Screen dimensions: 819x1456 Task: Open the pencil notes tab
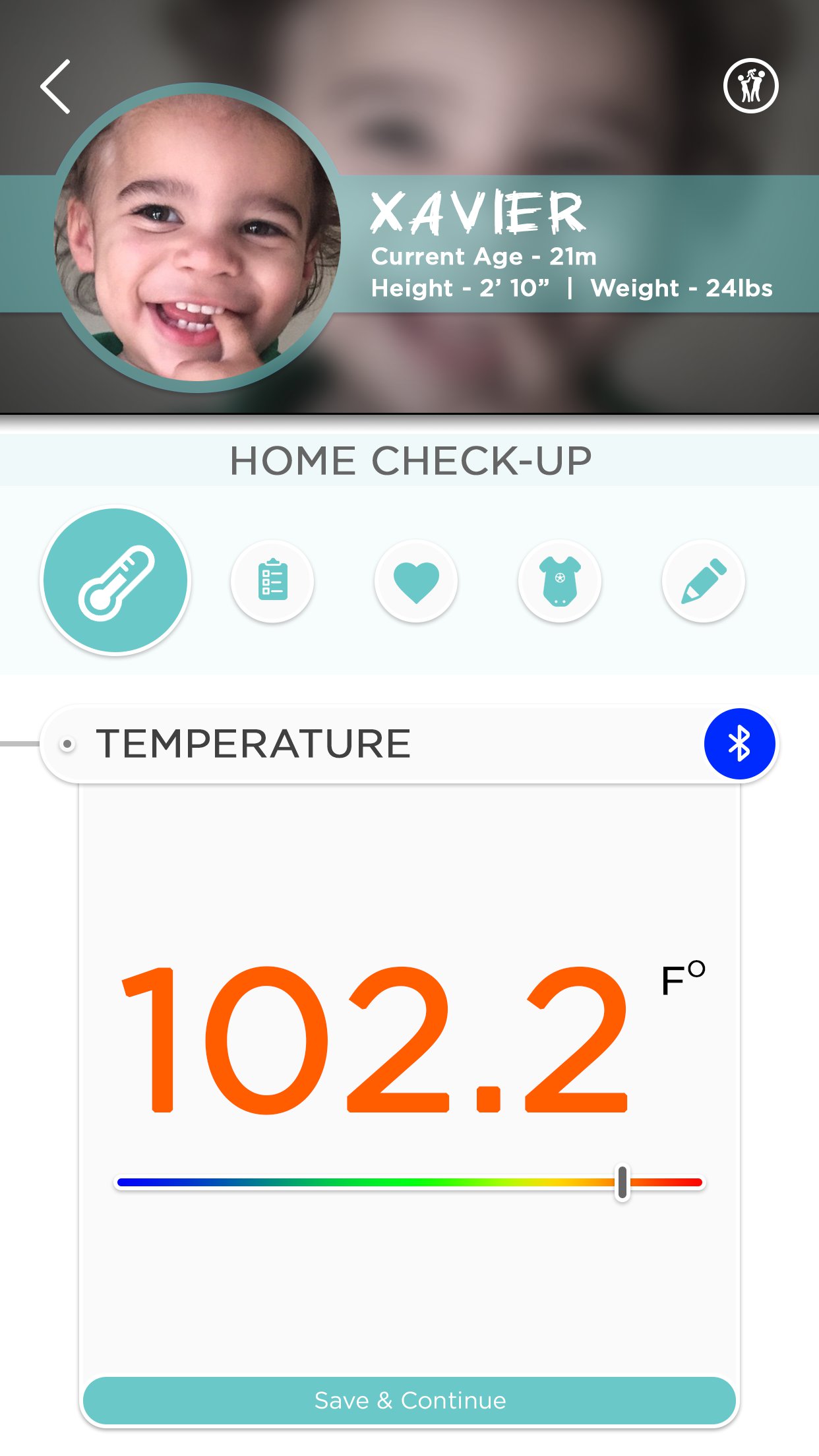[x=704, y=581]
